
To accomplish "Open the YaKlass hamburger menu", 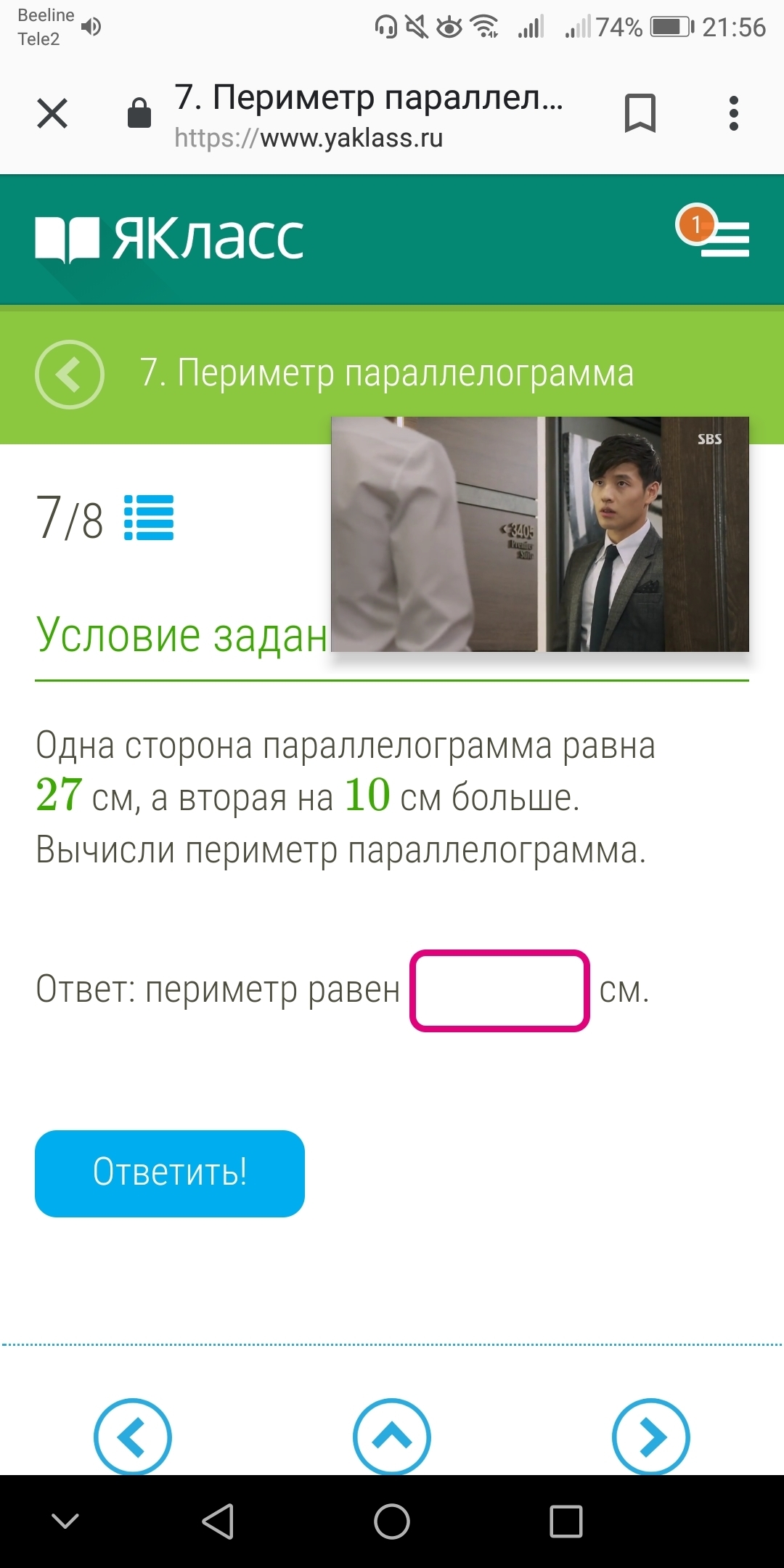I will (x=724, y=240).
